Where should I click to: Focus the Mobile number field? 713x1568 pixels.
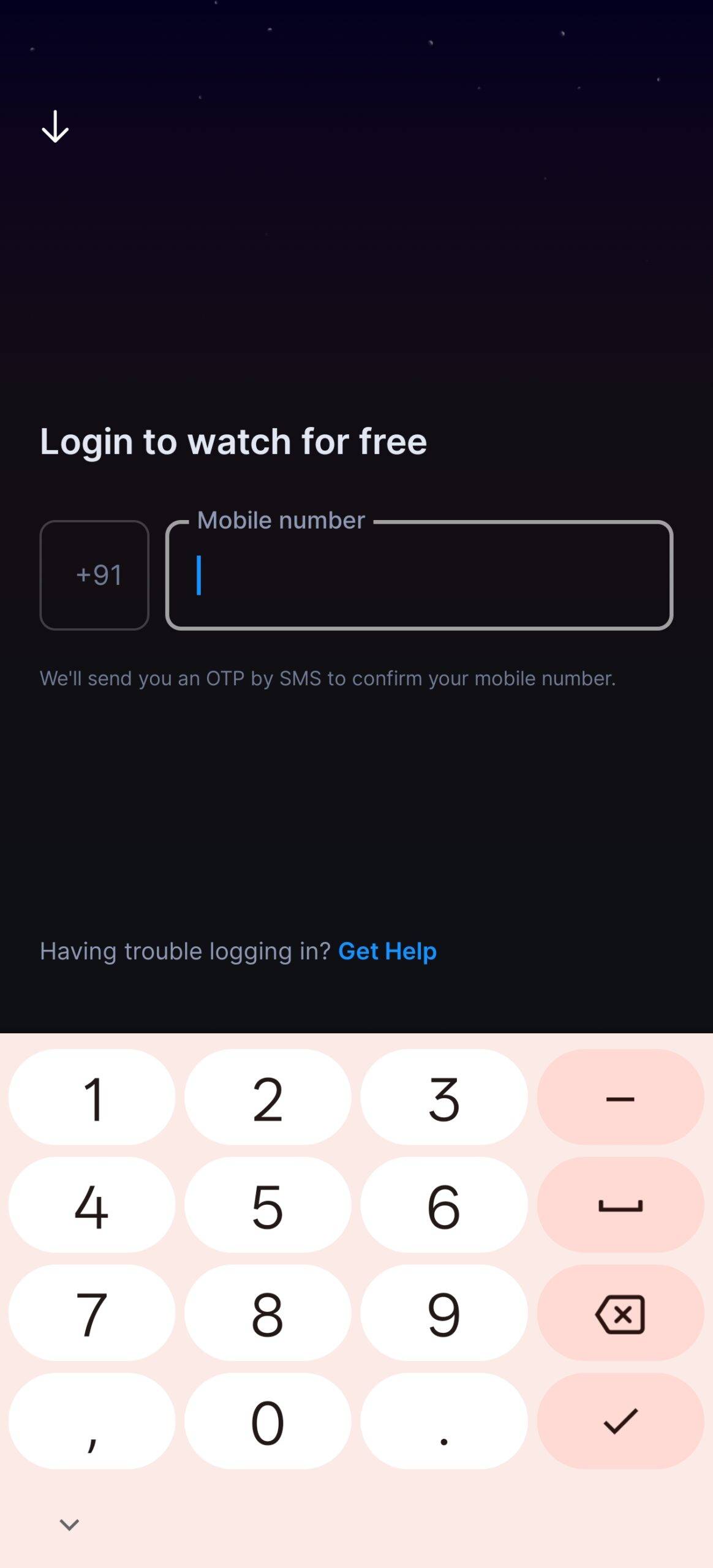420,575
